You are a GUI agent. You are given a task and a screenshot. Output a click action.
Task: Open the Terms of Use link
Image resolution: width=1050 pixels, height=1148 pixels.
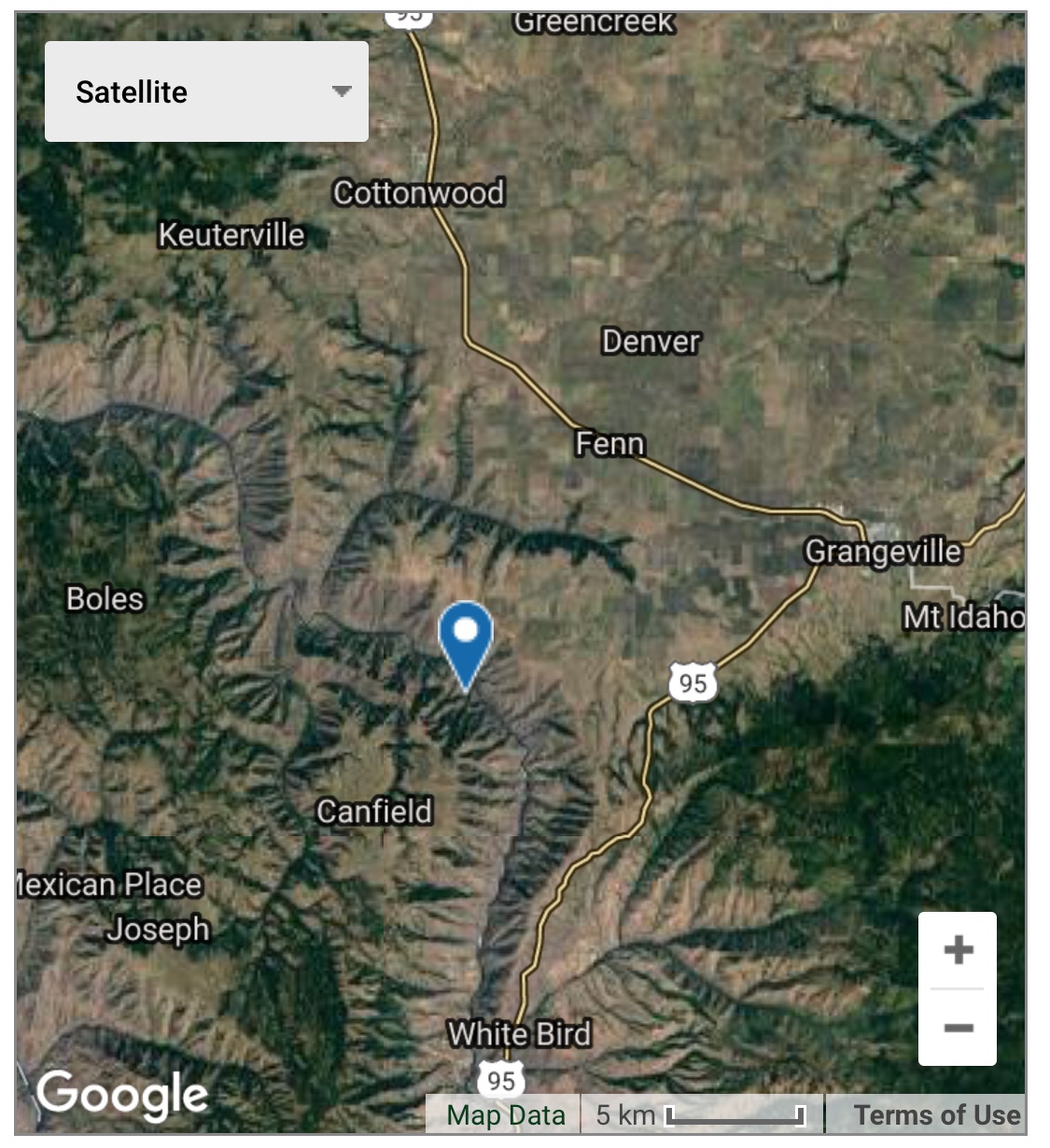pos(936,1114)
